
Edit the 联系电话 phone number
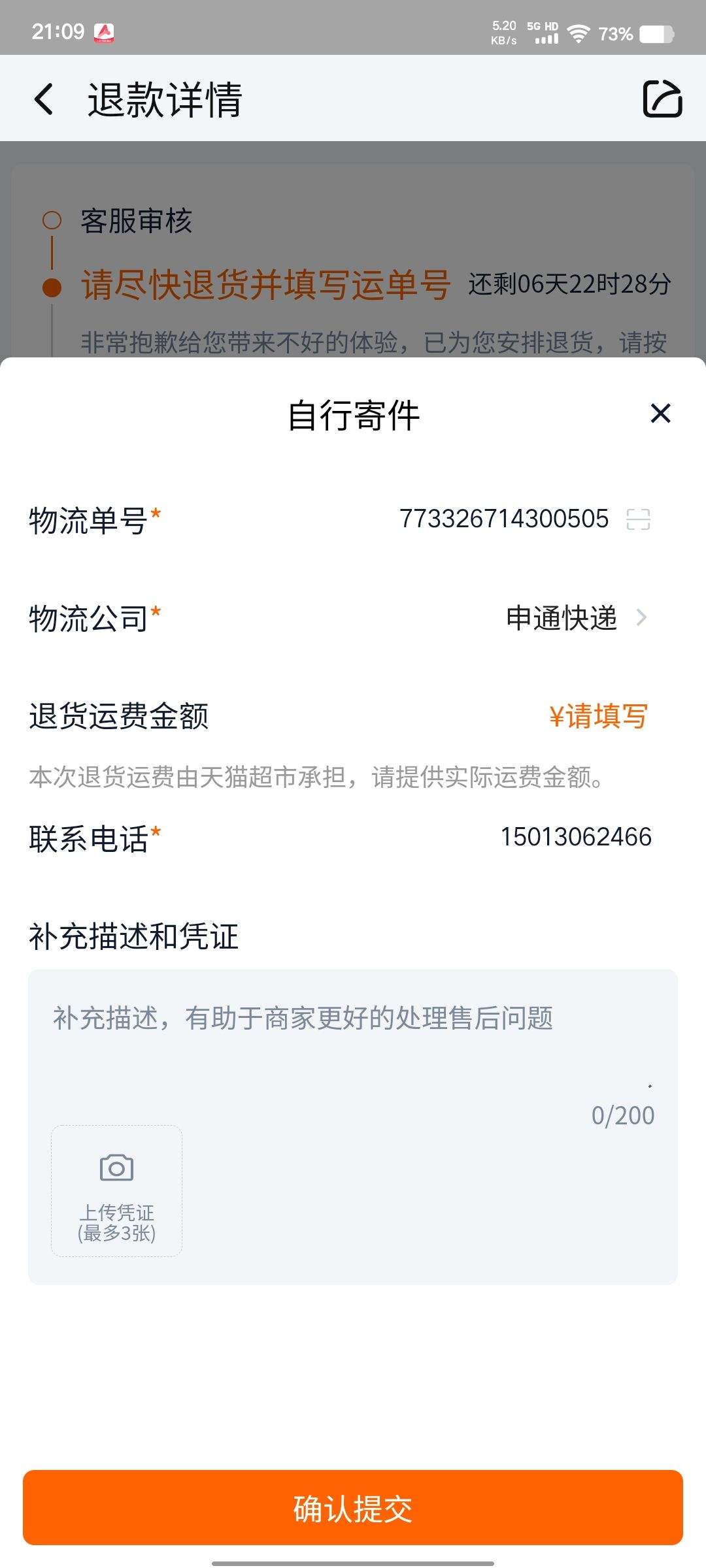tap(576, 837)
